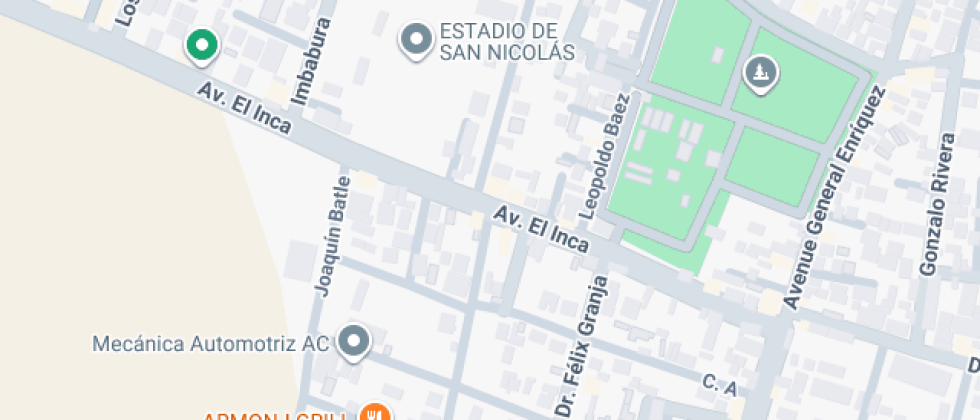Open the monument marker in the green park
The height and width of the screenshot is (420, 980).
761,71
